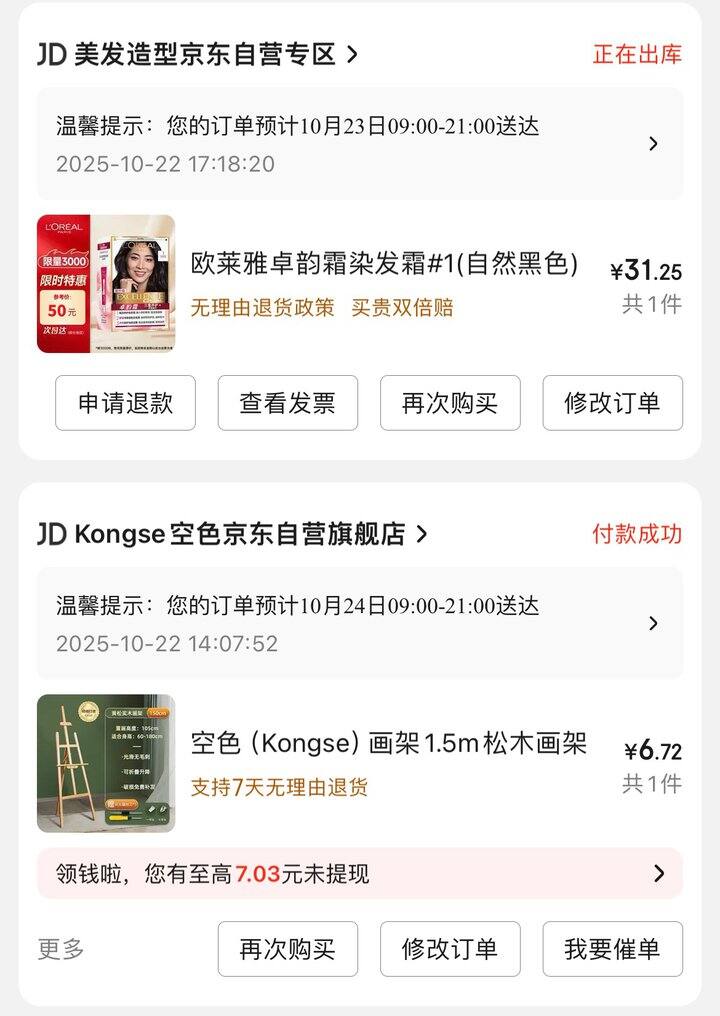
Task: View delivery details for the 10月24日 order
Action: click(x=360, y=623)
